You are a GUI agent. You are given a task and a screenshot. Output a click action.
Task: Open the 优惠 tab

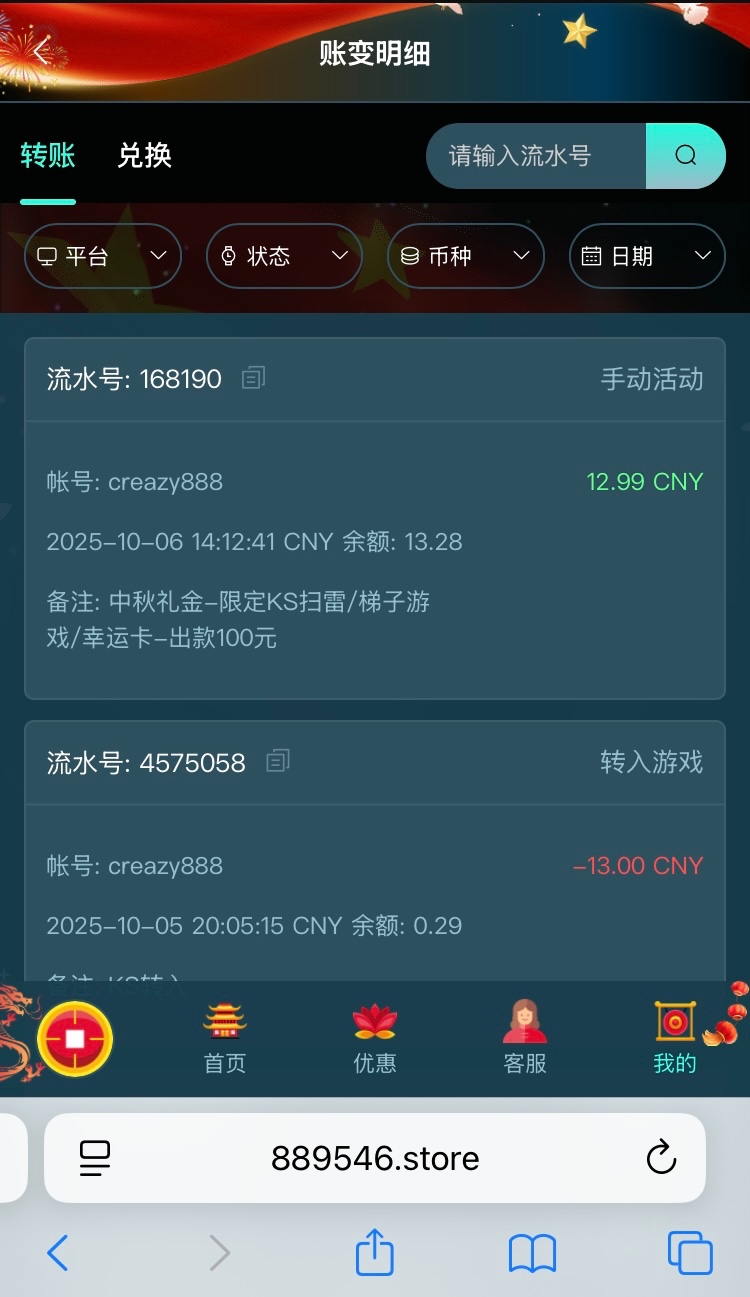375,1040
